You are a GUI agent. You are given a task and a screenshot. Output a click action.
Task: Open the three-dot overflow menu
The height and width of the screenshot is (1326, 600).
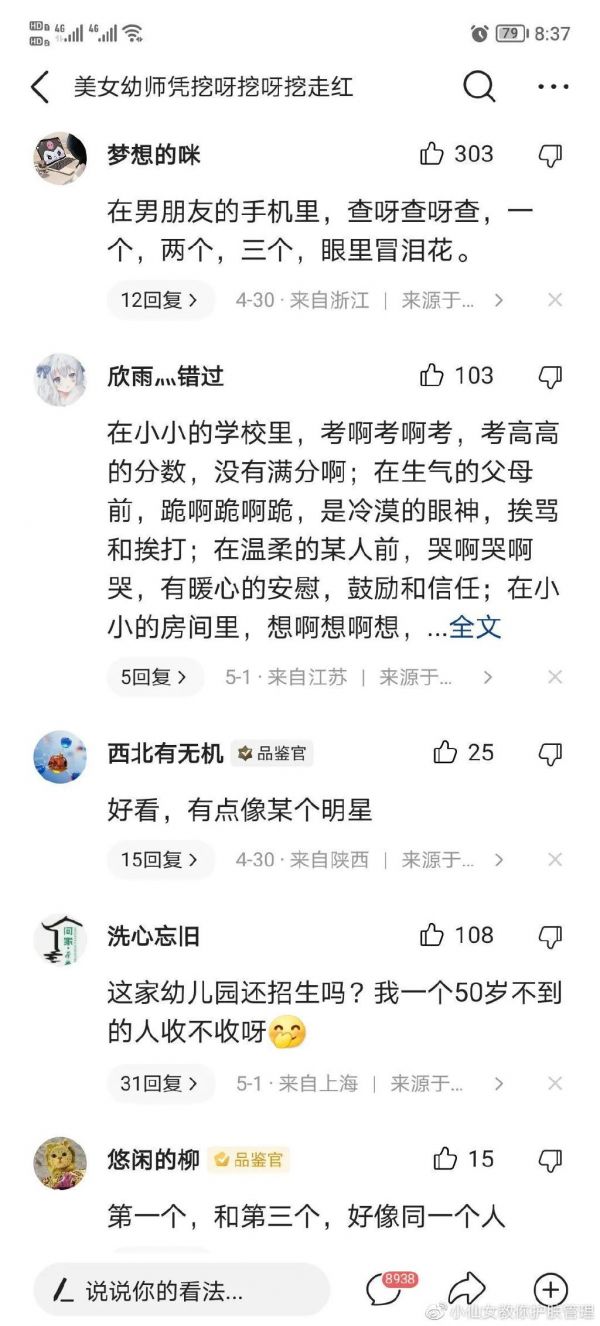tap(553, 87)
